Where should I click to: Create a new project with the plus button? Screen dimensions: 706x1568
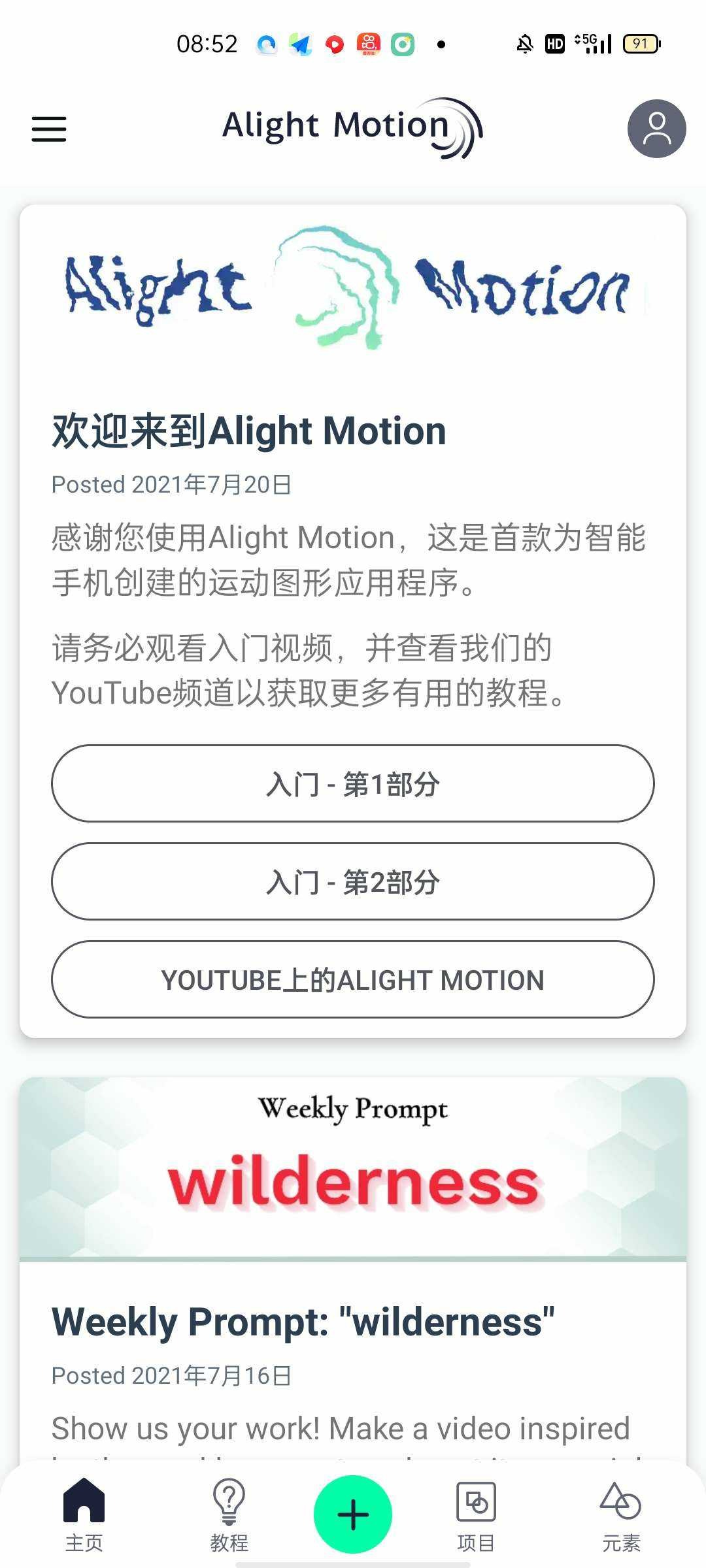click(x=353, y=1514)
